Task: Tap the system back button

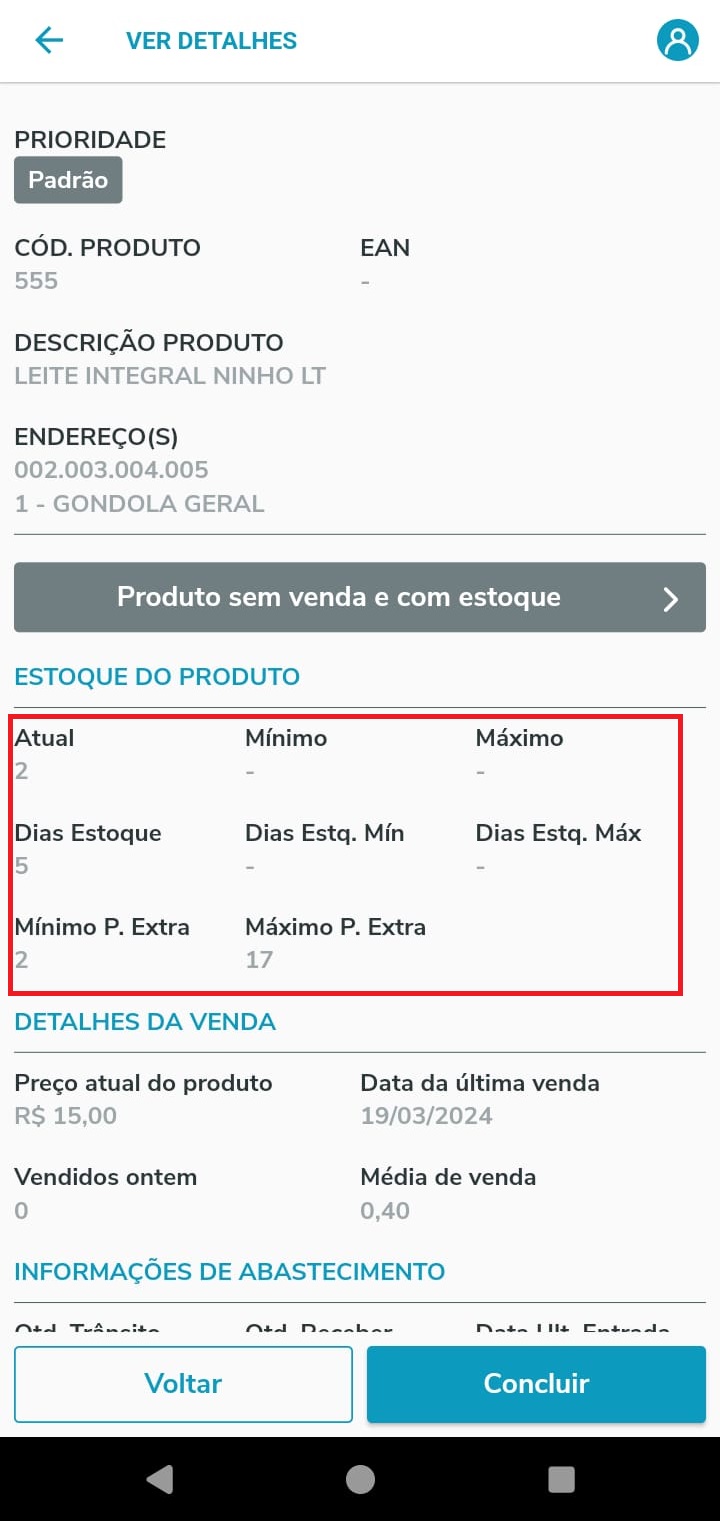Action: tap(159, 1479)
